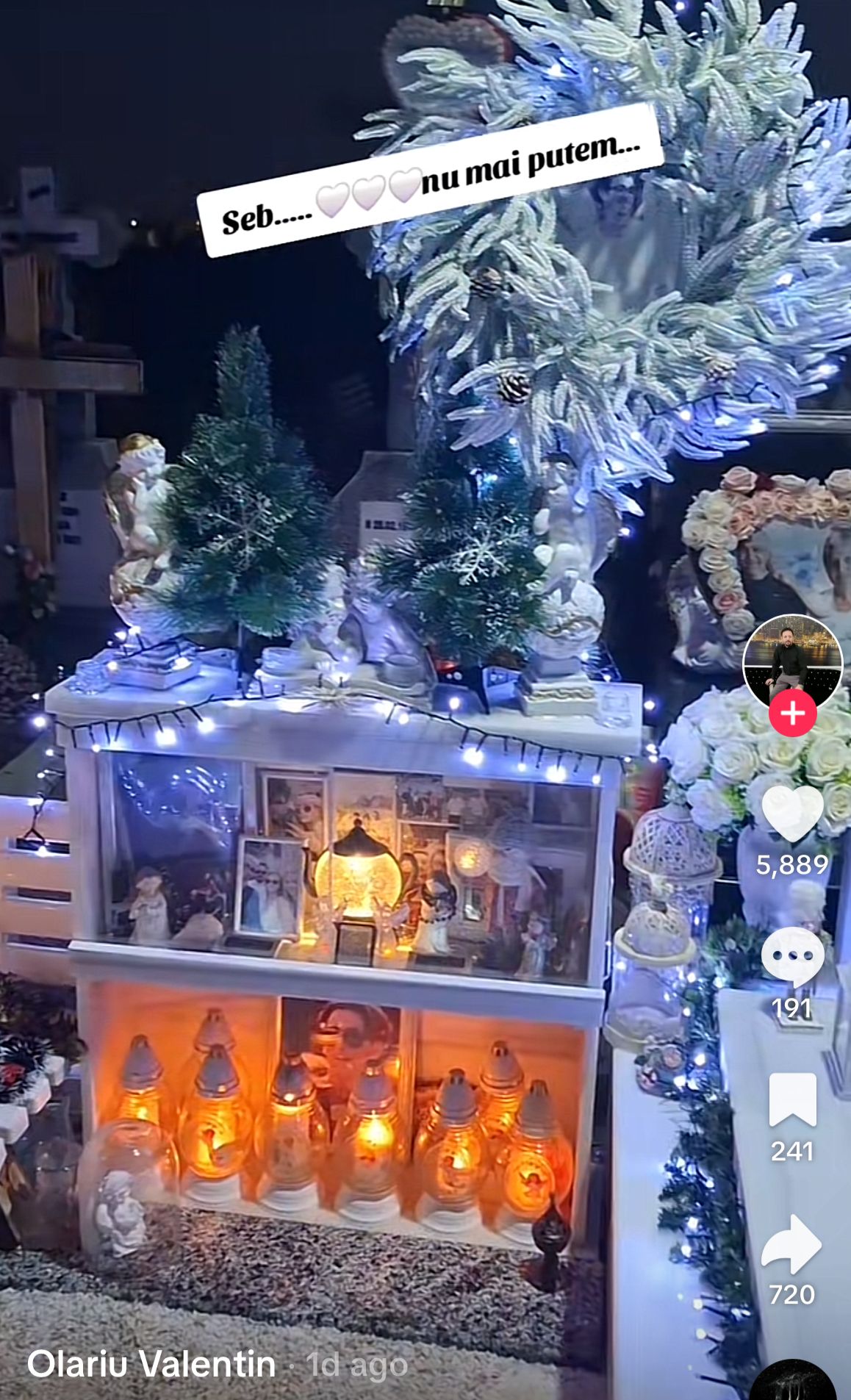Open the comments on this video
The height and width of the screenshot is (1400, 851).
point(792,957)
